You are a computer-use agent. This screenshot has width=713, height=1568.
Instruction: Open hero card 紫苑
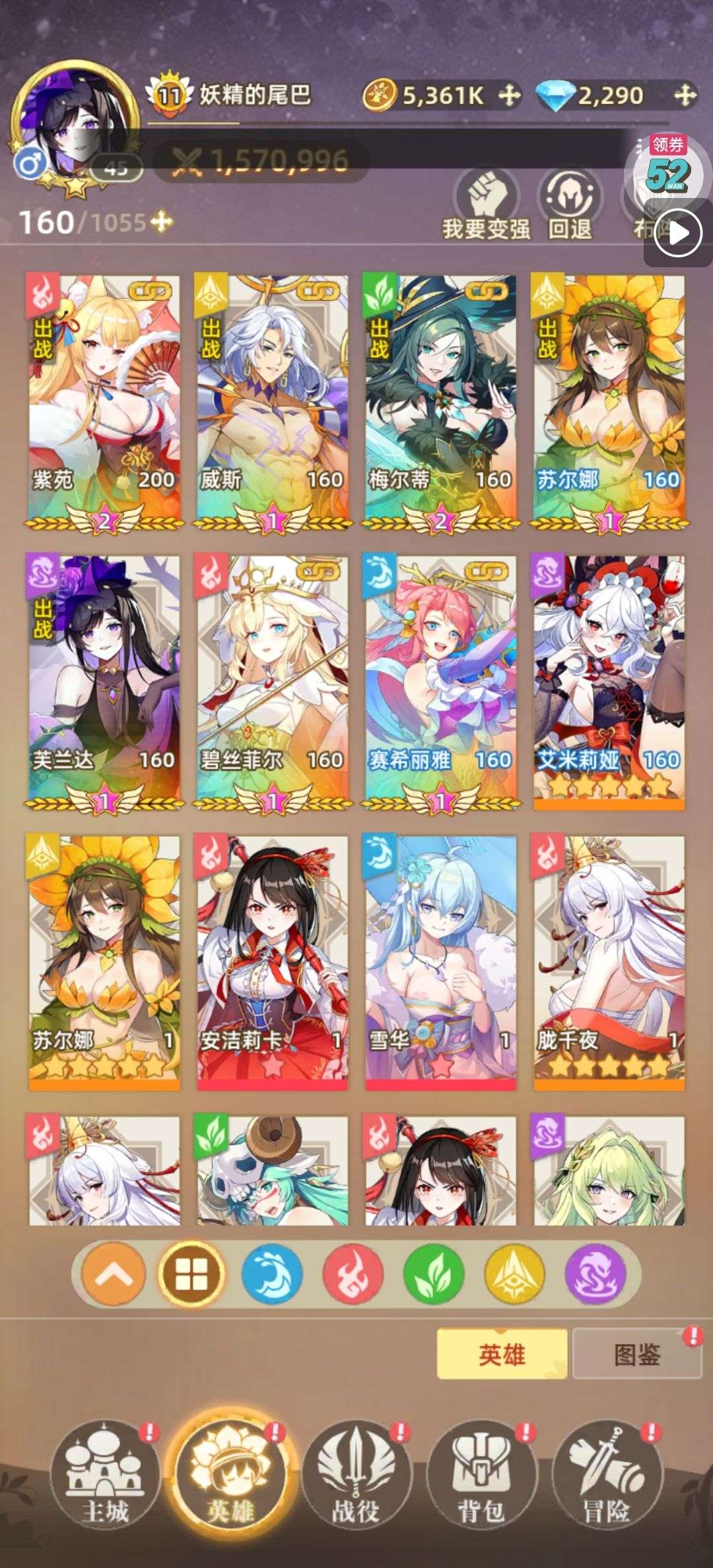(x=104, y=399)
